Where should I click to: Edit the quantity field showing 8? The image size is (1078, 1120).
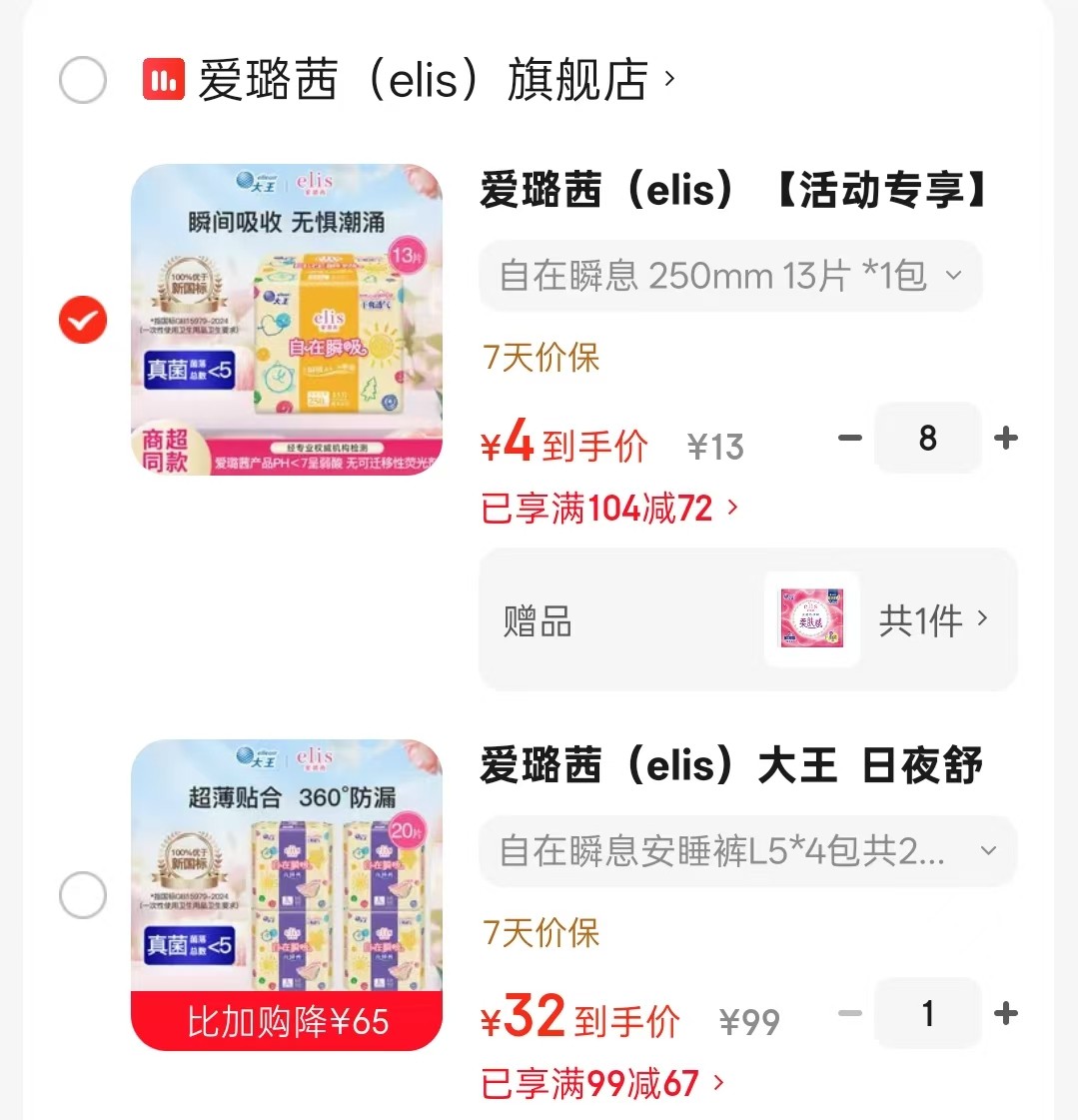tap(927, 438)
